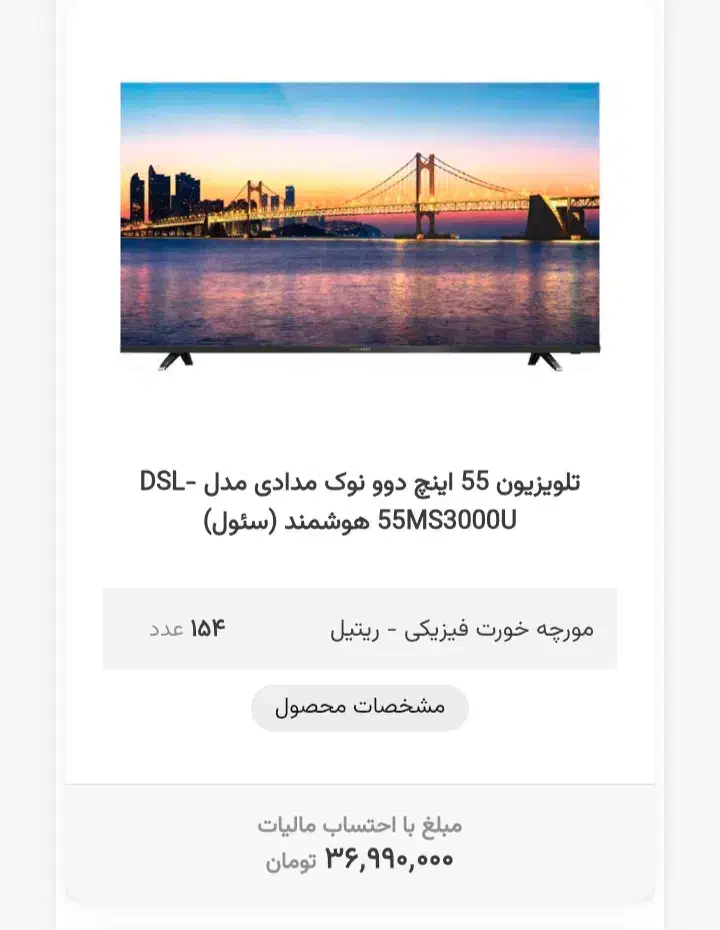Open the Daewoo 55-inch TV product image

pos(360,225)
